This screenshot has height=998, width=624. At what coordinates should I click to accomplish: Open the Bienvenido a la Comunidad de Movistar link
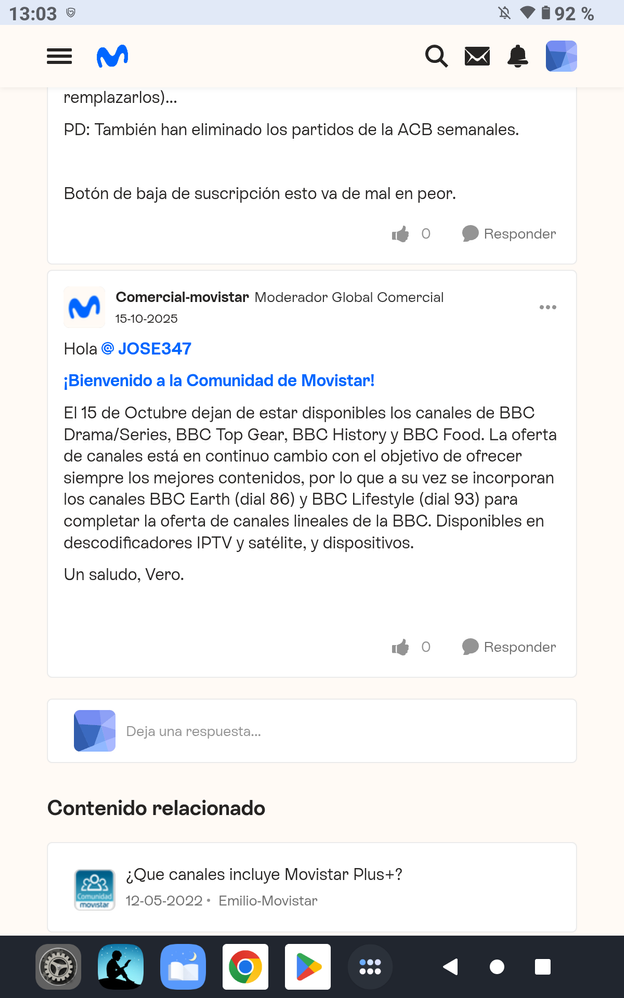click(219, 381)
